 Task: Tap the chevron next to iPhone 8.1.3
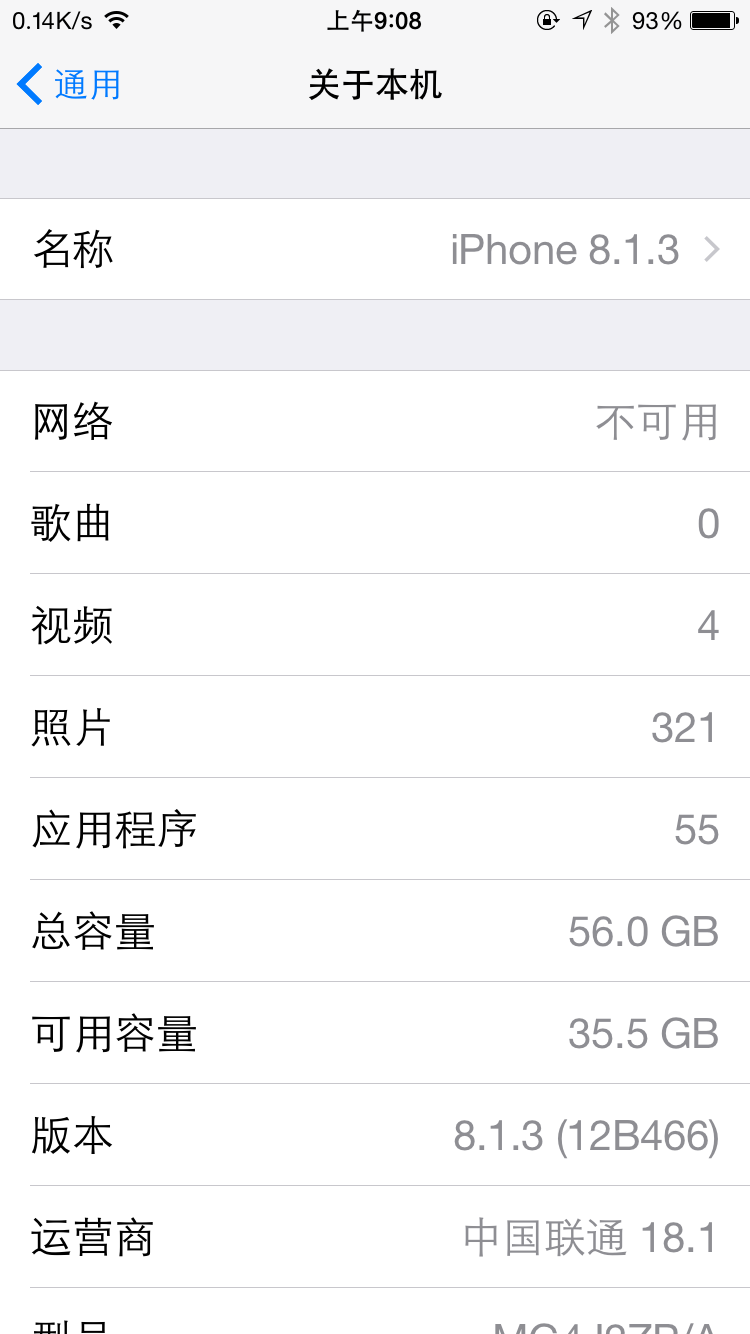pos(714,249)
